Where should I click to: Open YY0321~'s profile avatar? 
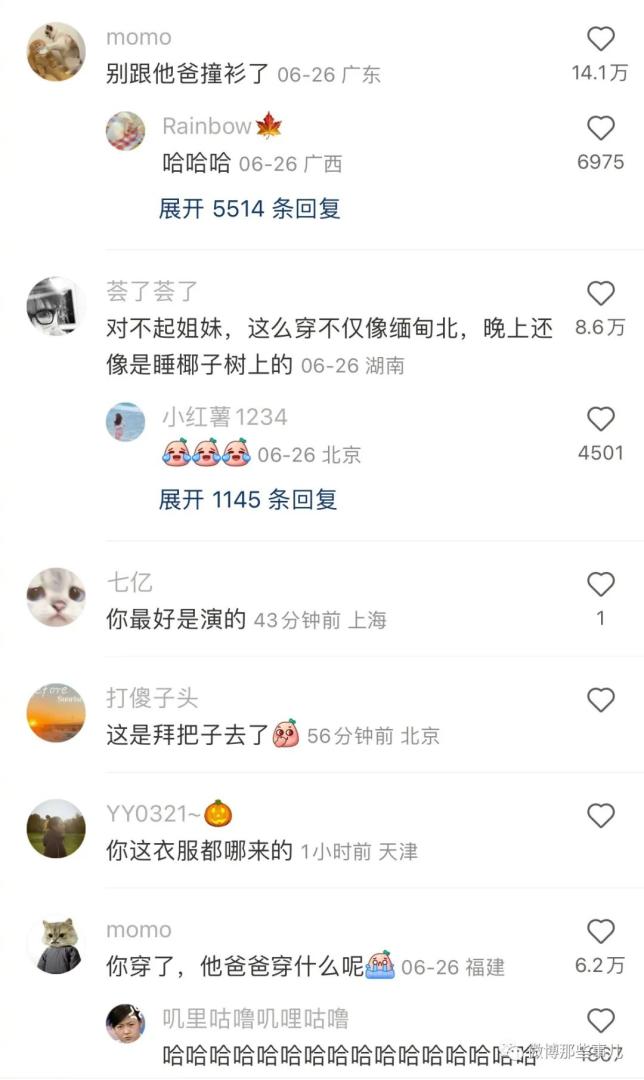click(x=56, y=829)
